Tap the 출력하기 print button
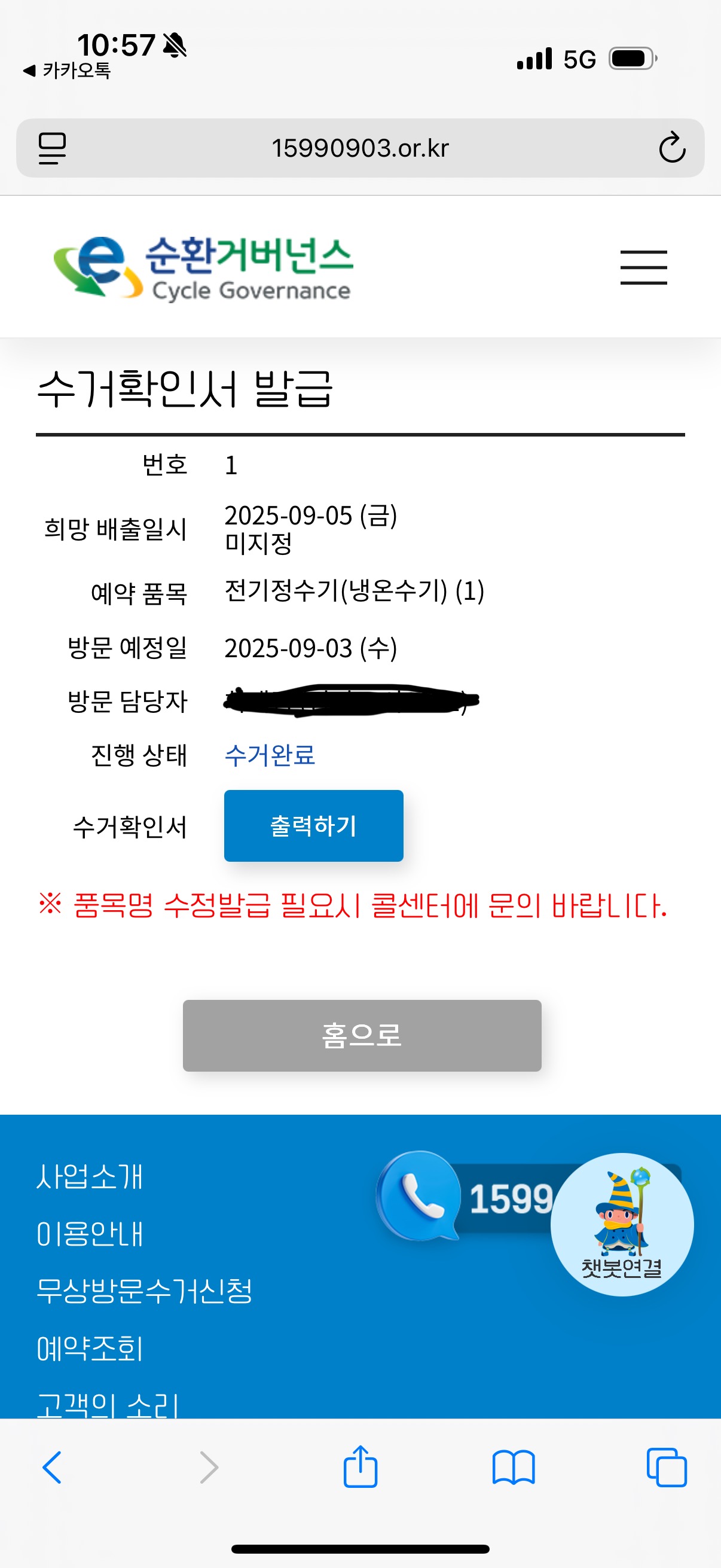Viewport: 721px width, 1568px height. (313, 825)
